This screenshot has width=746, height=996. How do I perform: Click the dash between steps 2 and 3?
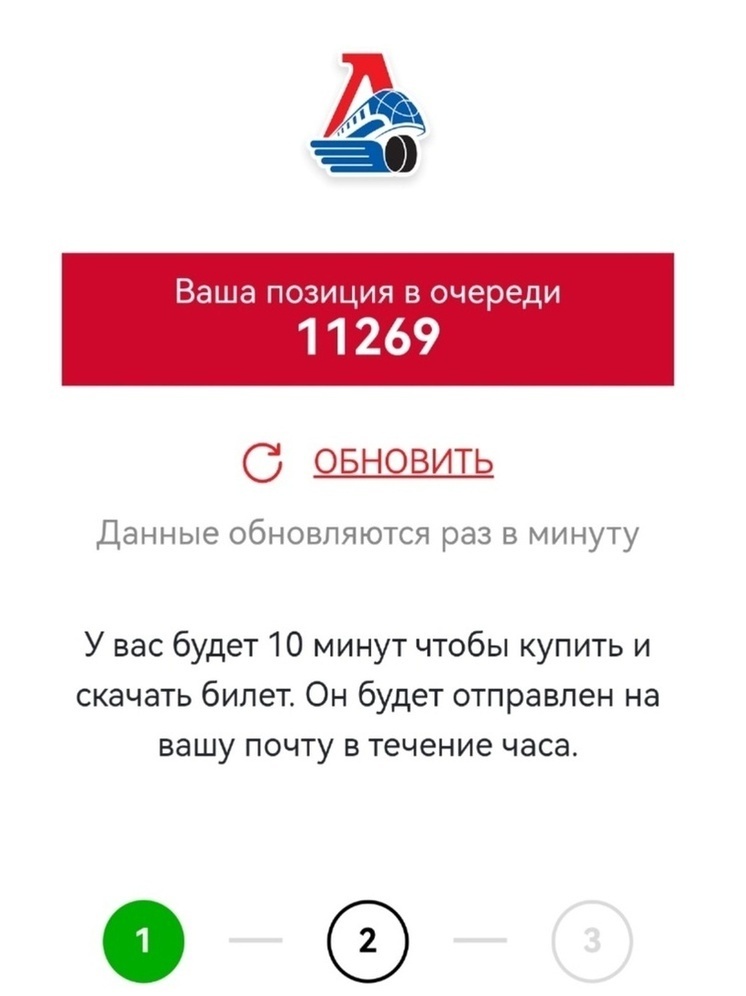[480, 936]
